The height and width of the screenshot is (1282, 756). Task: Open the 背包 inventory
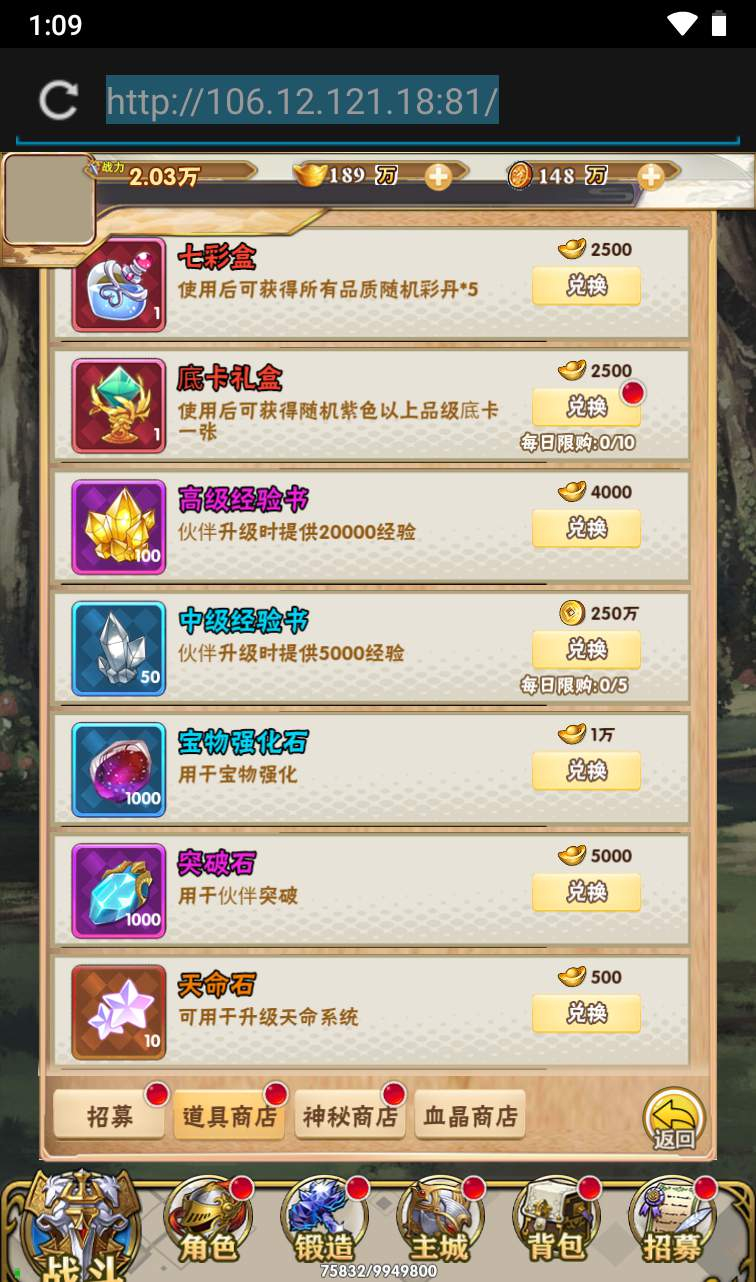click(557, 1222)
